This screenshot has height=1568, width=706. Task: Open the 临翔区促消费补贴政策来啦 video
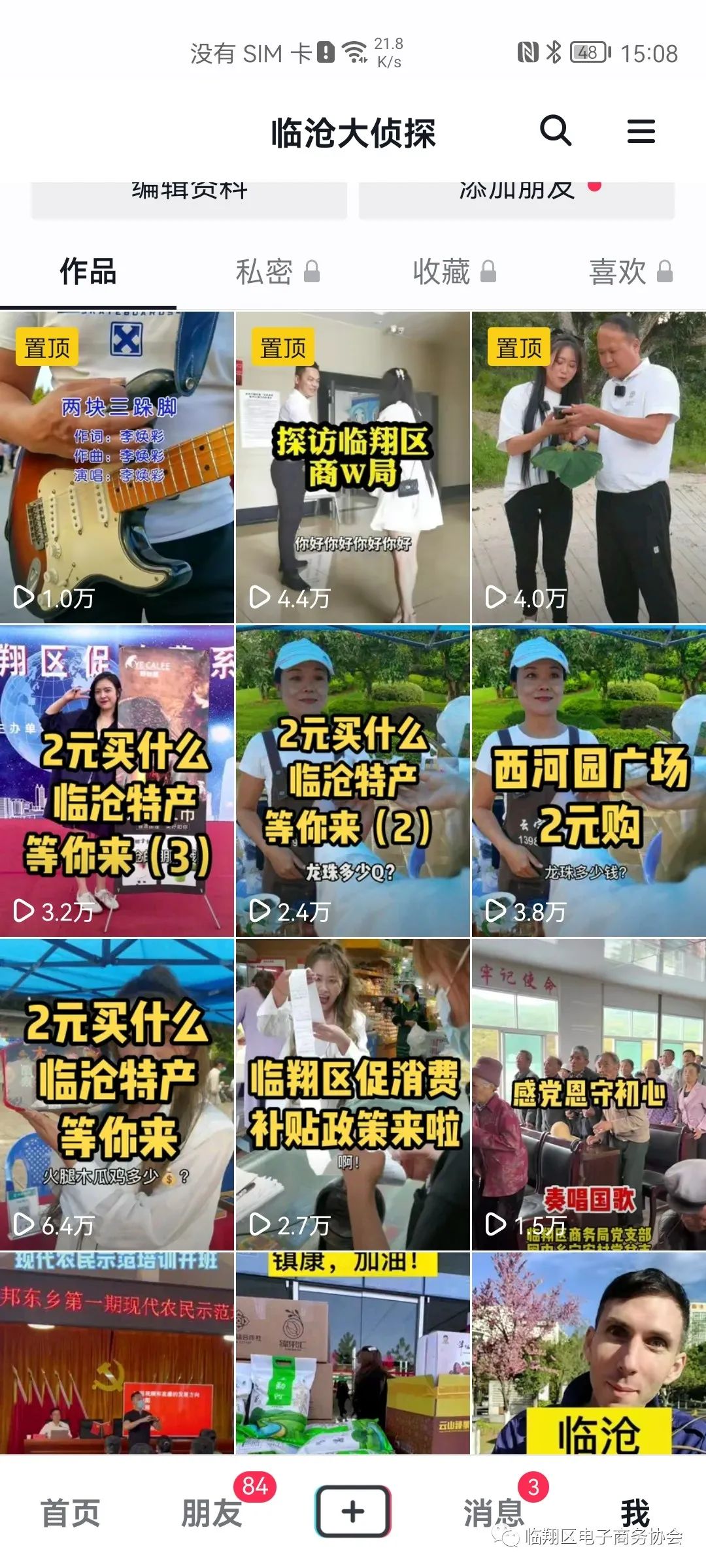352,1094
